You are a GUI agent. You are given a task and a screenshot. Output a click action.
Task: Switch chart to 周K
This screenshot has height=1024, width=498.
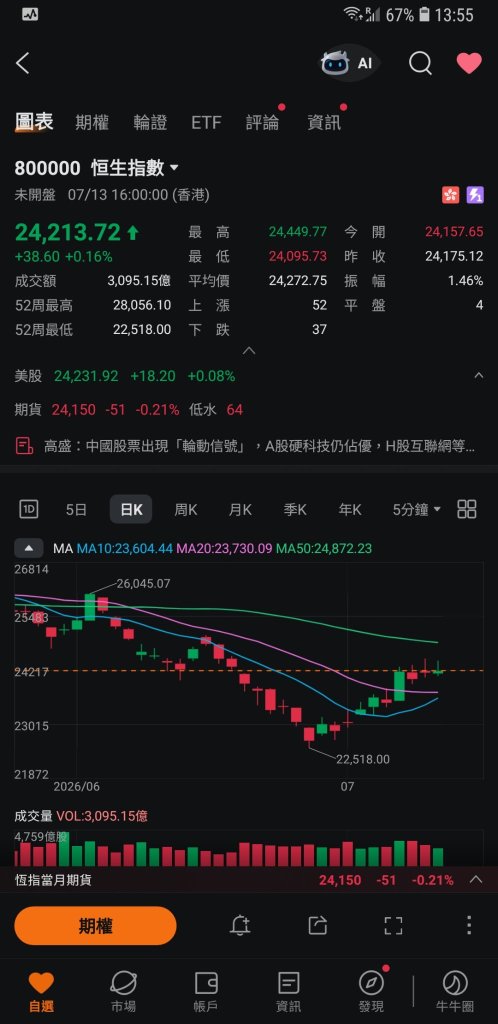pos(185,509)
